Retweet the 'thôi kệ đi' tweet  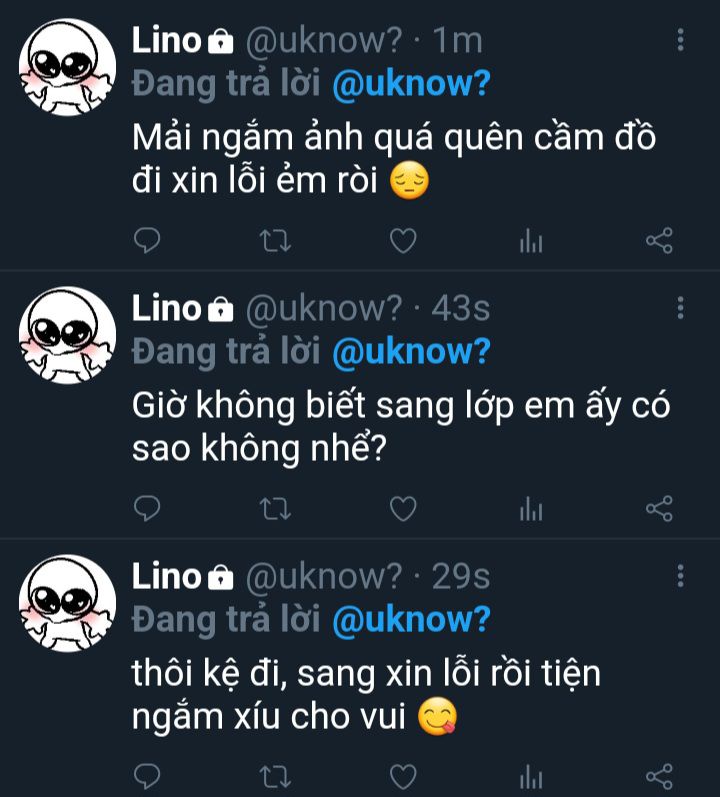275,777
